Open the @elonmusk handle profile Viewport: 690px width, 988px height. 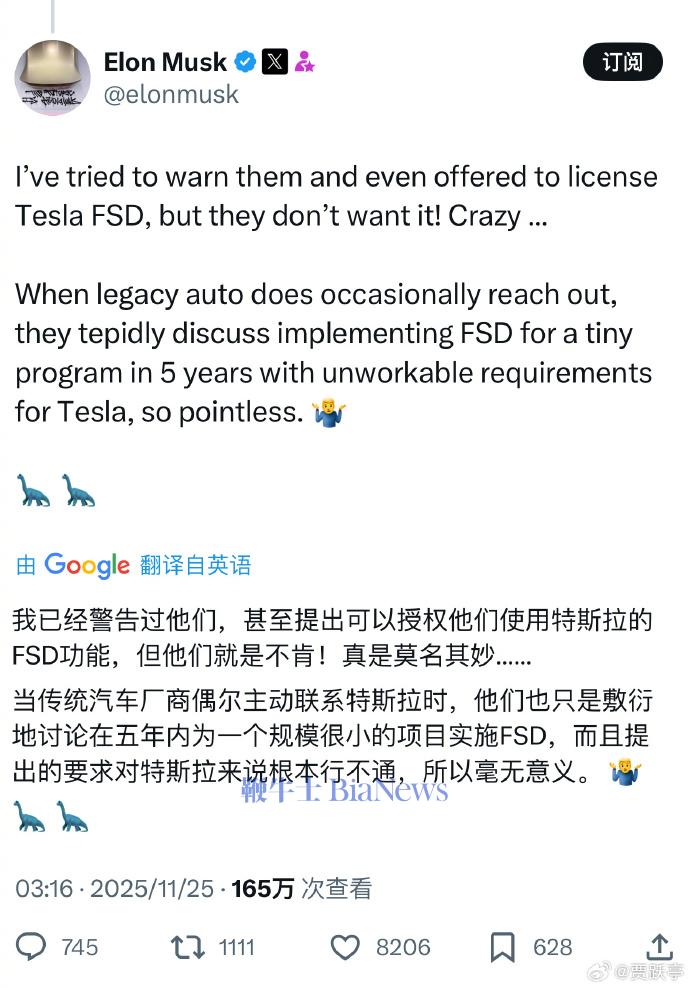pos(171,93)
